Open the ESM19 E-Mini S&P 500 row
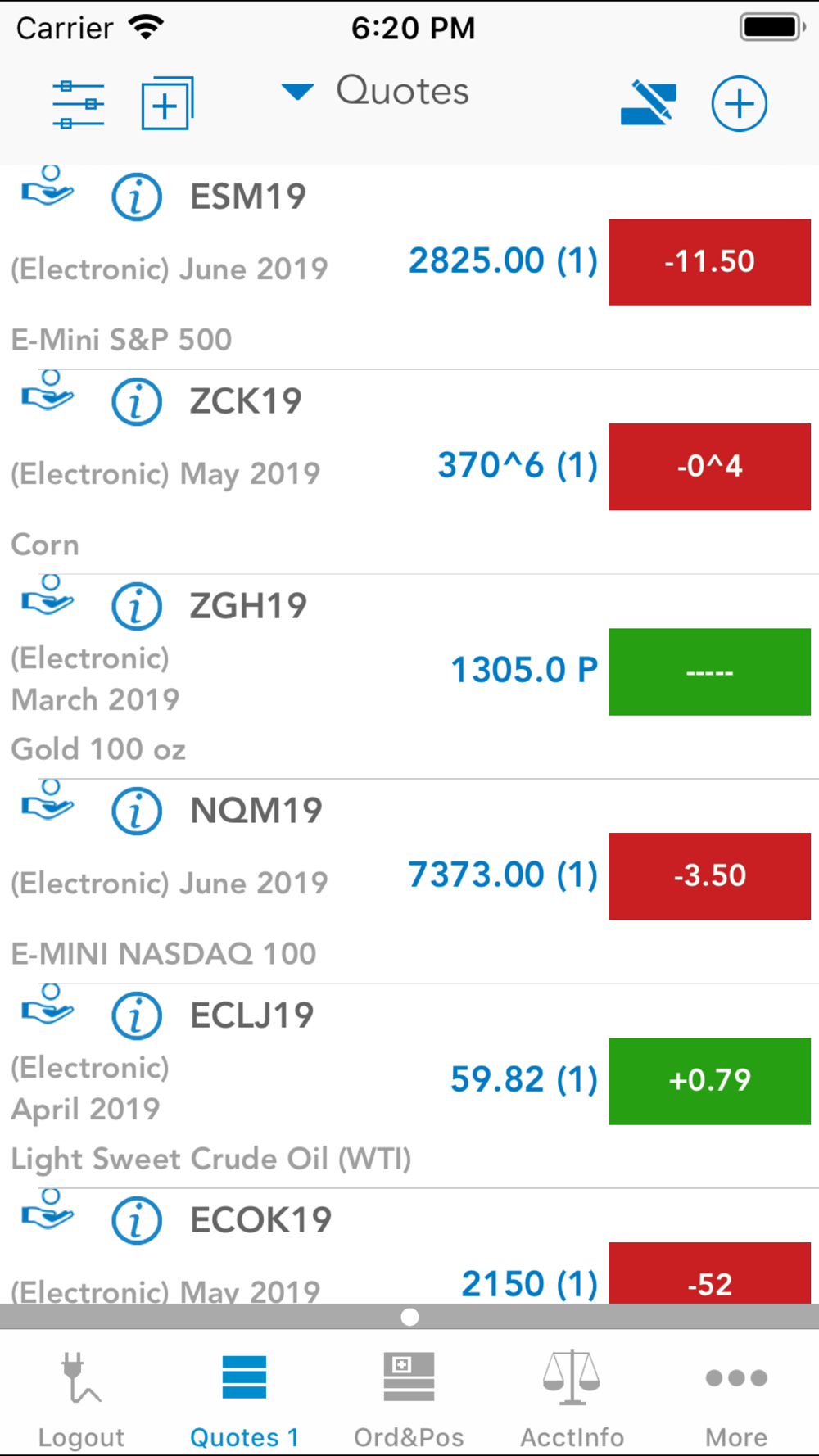Screen dimensions: 819x1456 pyautogui.click(x=246, y=269)
